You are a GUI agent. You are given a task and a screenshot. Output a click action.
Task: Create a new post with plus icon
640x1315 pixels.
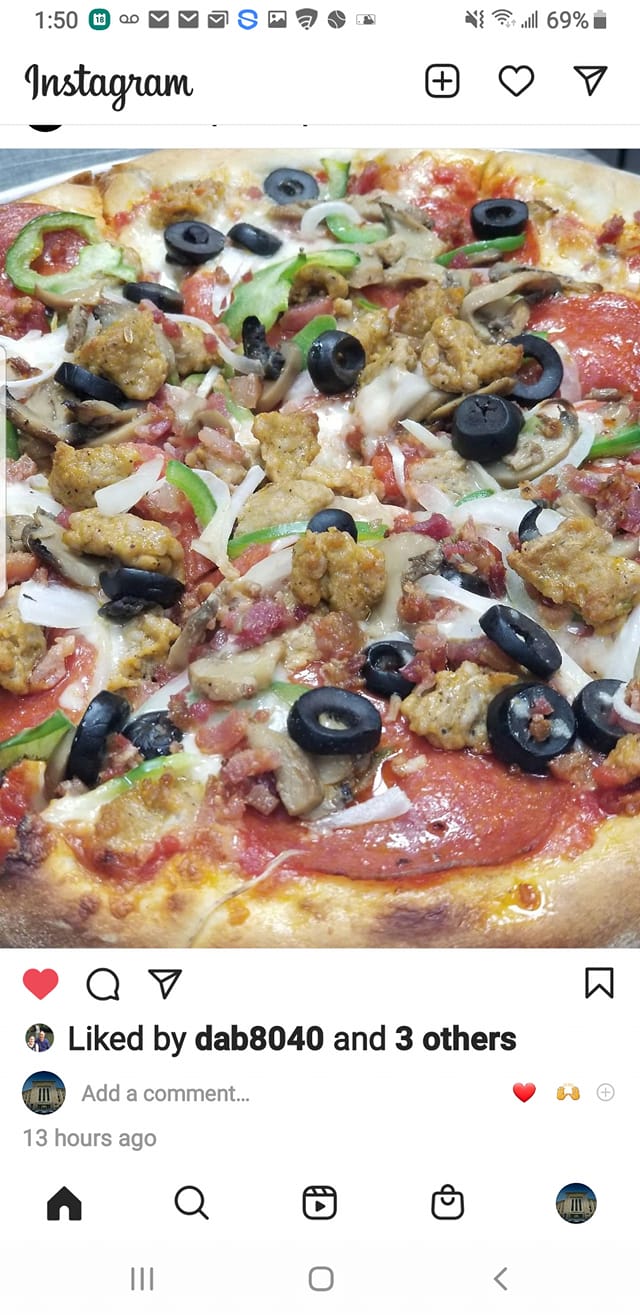tap(442, 81)
